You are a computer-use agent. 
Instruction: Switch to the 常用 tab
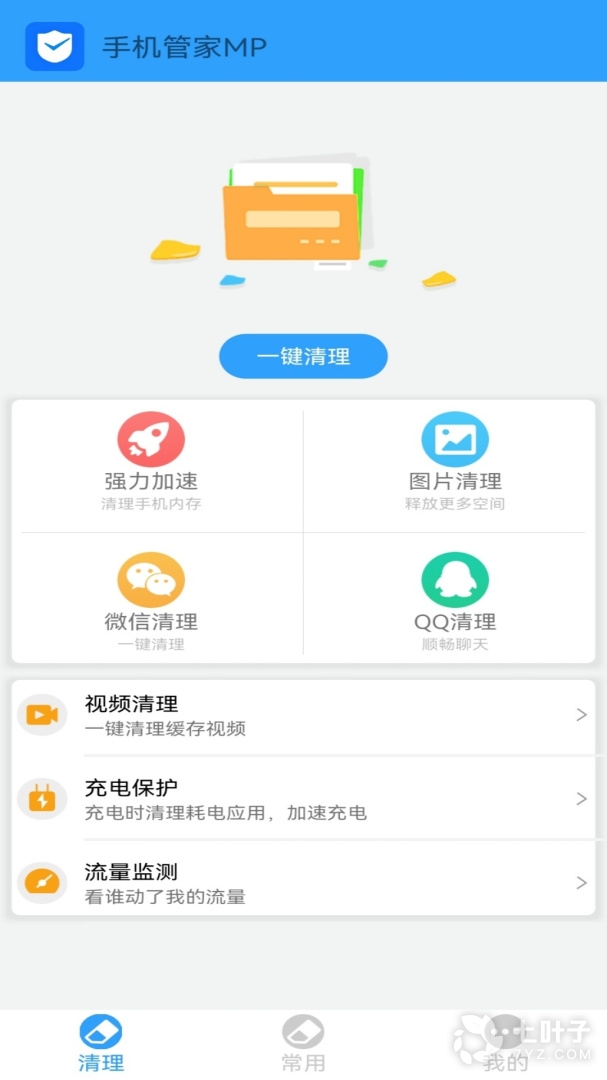click(x=303, y=1043)
